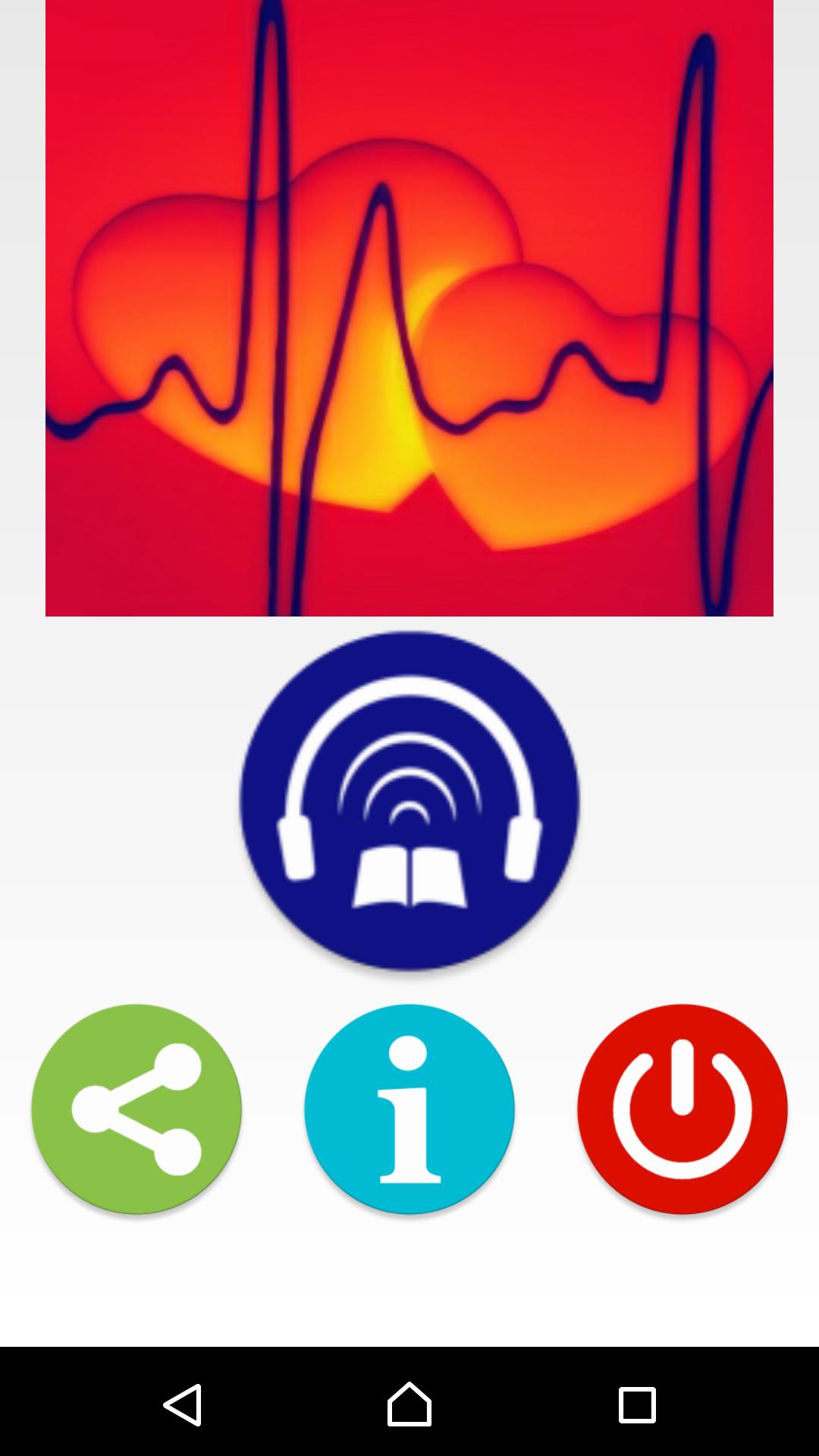Image resolution: width=819 pixels, height=1456 pixels.
Task: Open the info button
Action: [x=409, y=1109]
